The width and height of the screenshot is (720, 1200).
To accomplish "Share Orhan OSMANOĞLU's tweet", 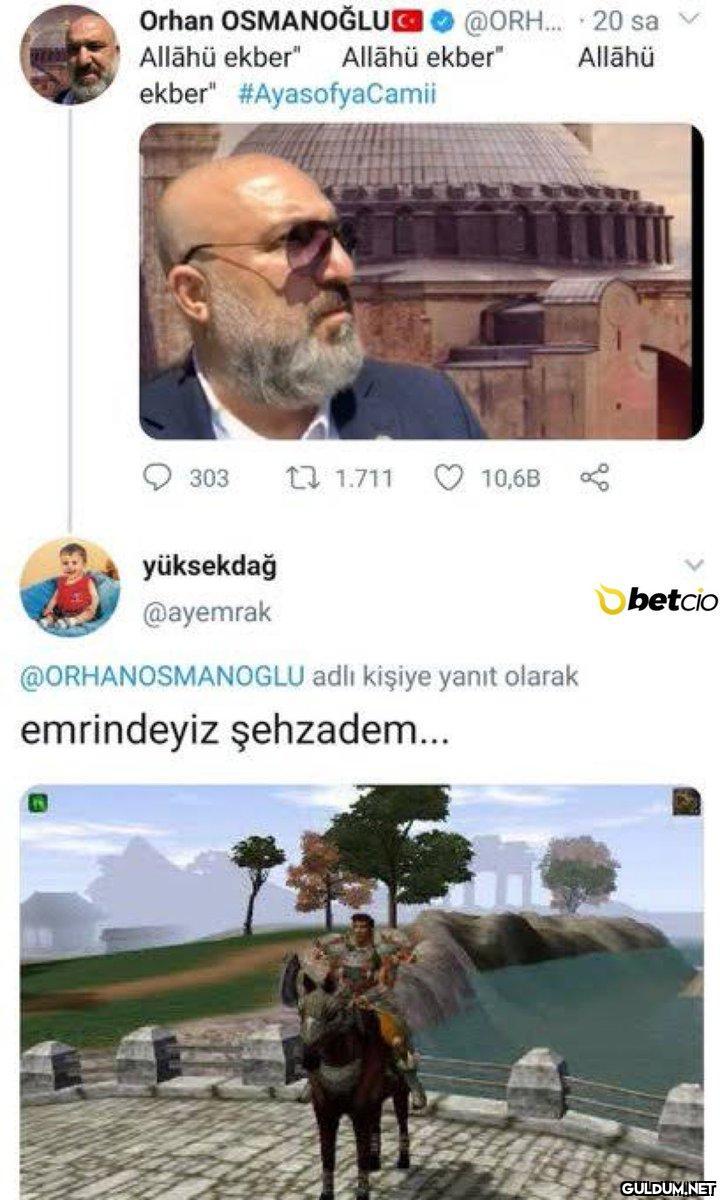I will tap(594, 478).
